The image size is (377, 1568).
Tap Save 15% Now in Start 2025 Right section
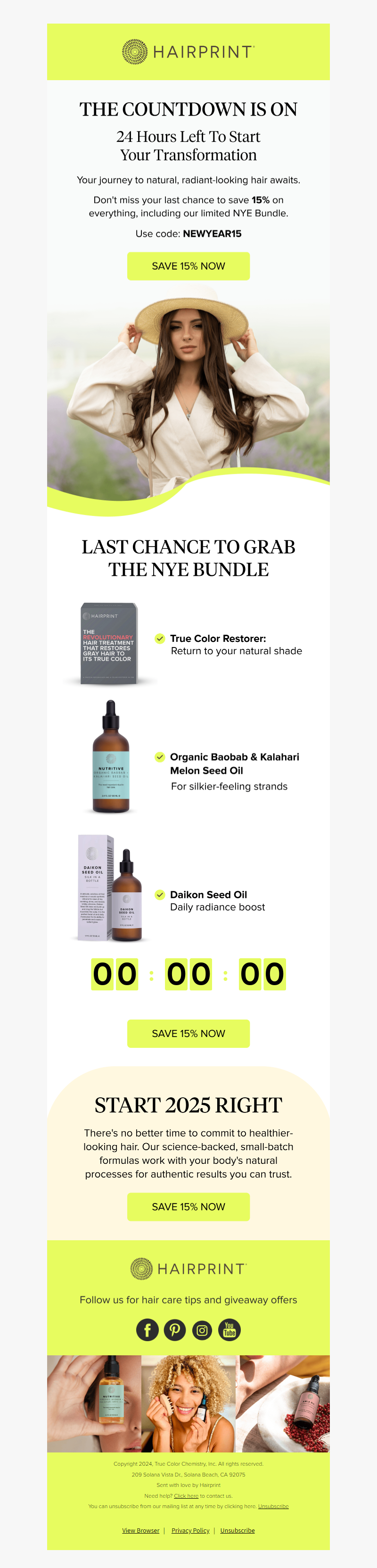[x=188, y=1206]
